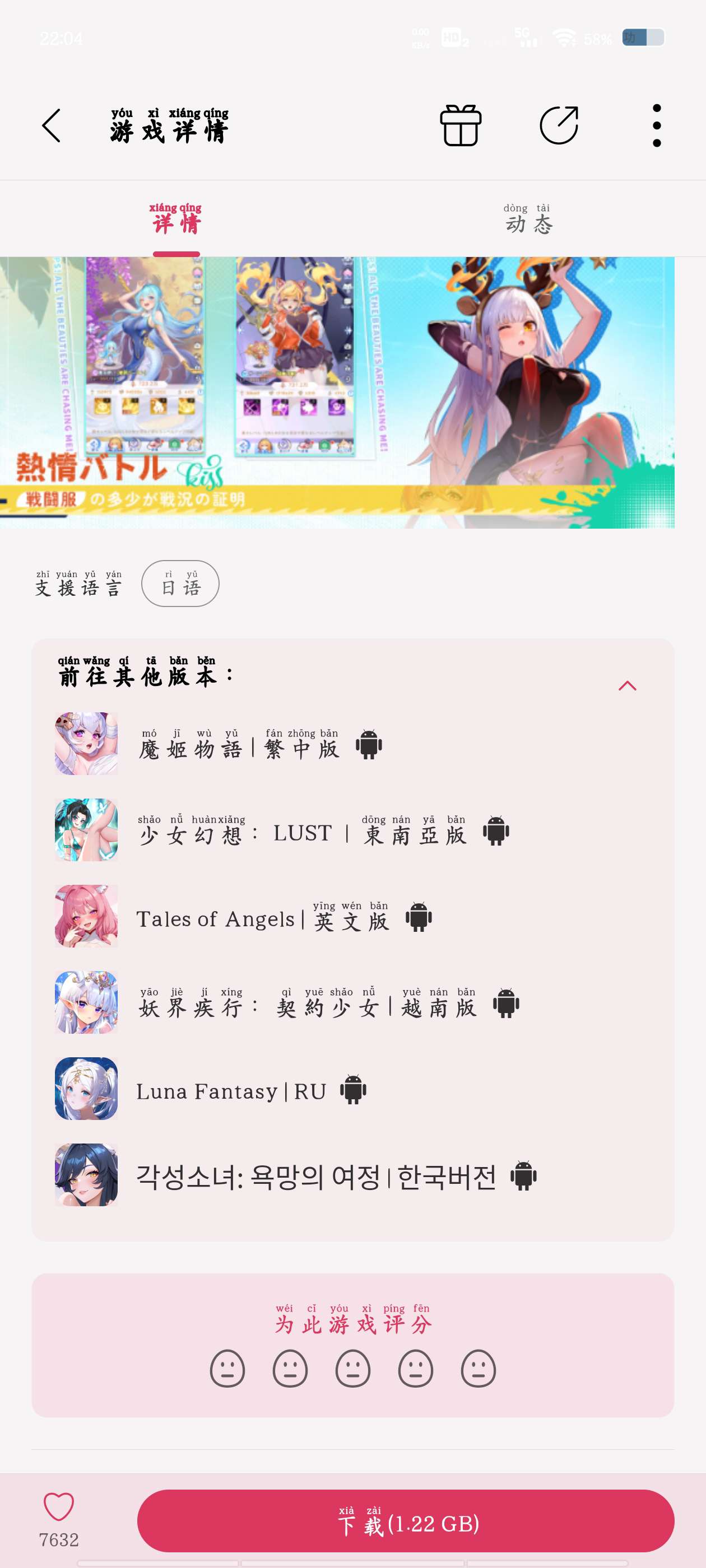The height and width of the screenshot is (1568, 706).
Task: Rate this game with the first face
Action: (227, 1369)
